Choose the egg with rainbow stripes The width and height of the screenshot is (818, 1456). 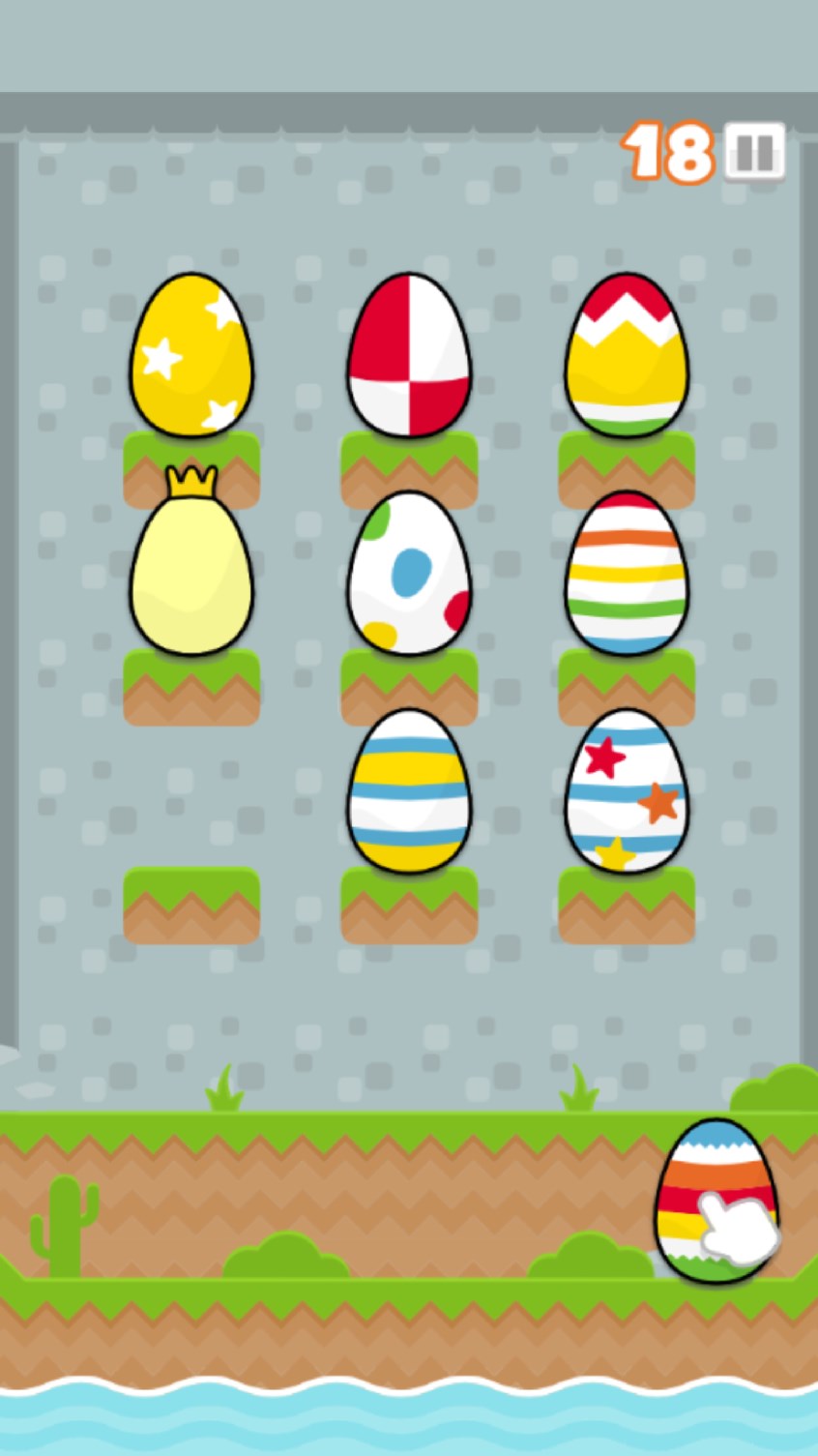click(627, 573)
